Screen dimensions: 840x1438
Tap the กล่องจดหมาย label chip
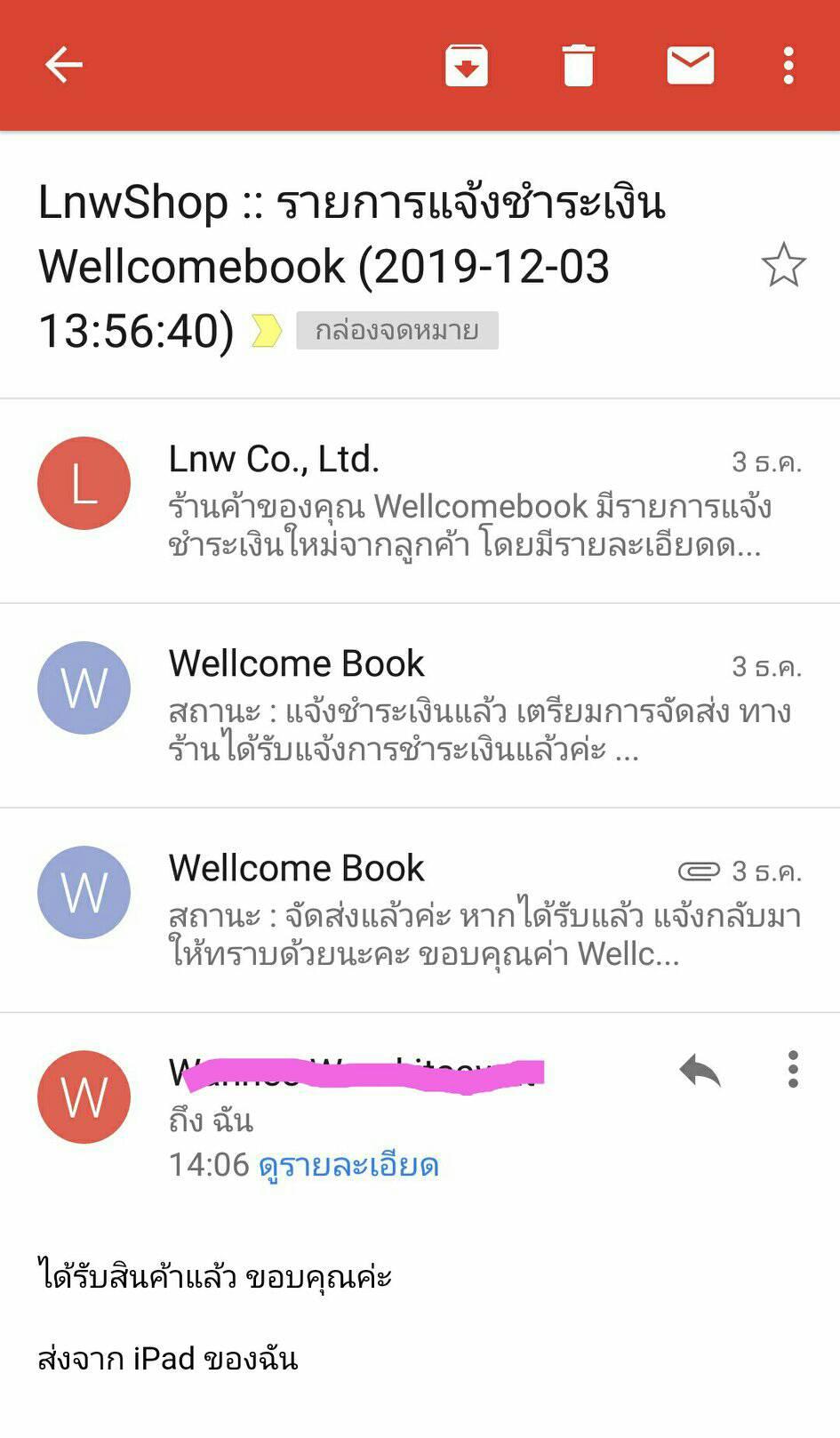(x=396, y=331)
